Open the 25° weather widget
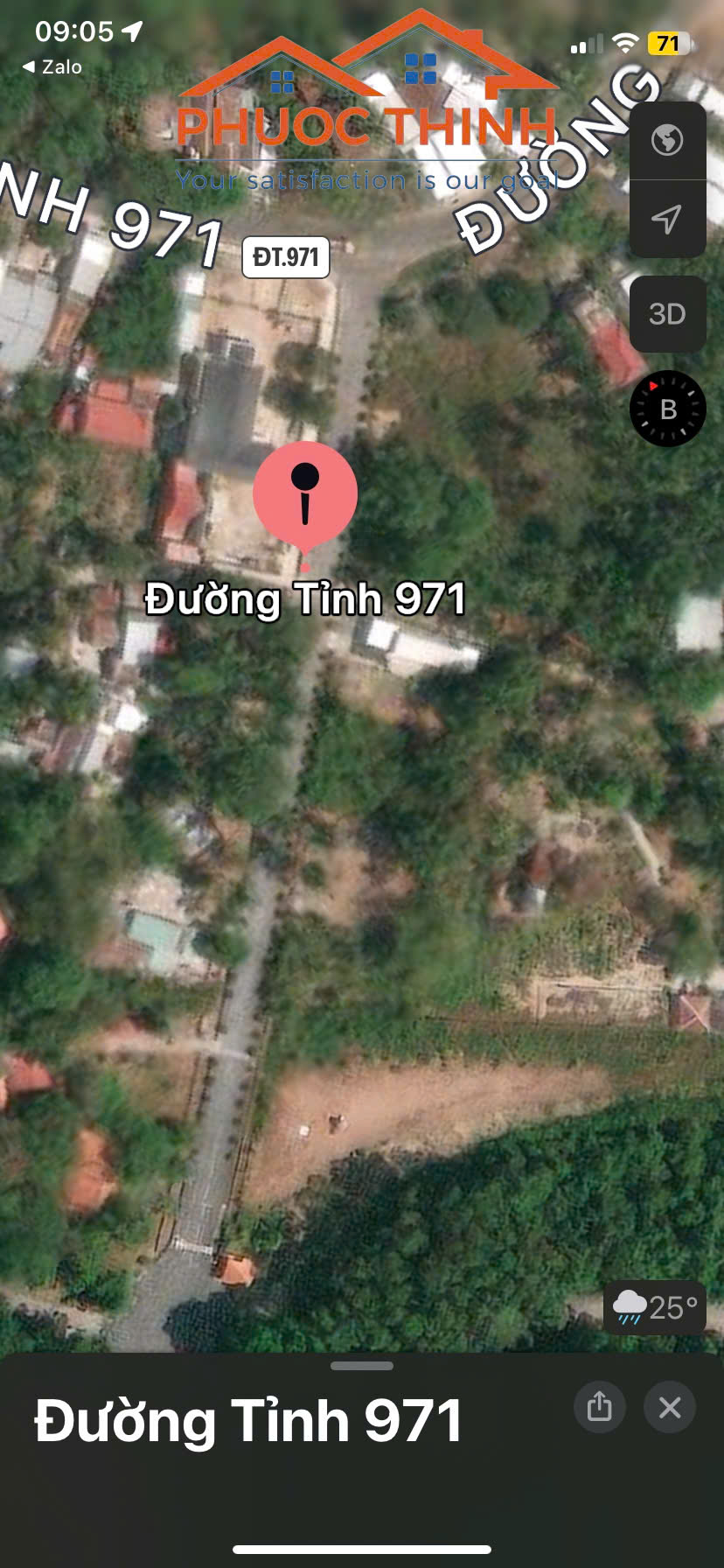The width and height of the screenshot is (724, 1568). [655, 1308]
